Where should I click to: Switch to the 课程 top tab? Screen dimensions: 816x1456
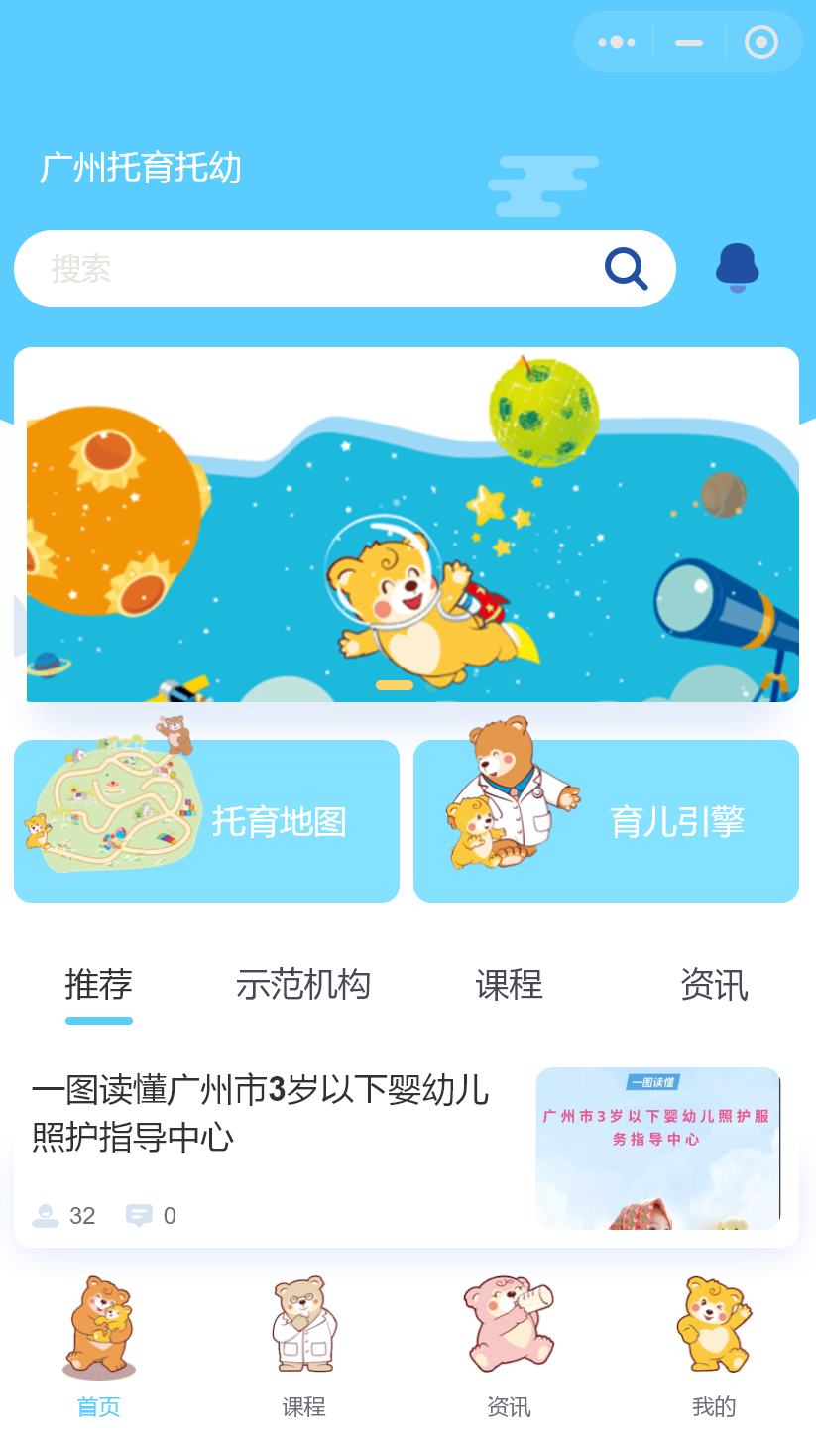[x=509, y=985]
